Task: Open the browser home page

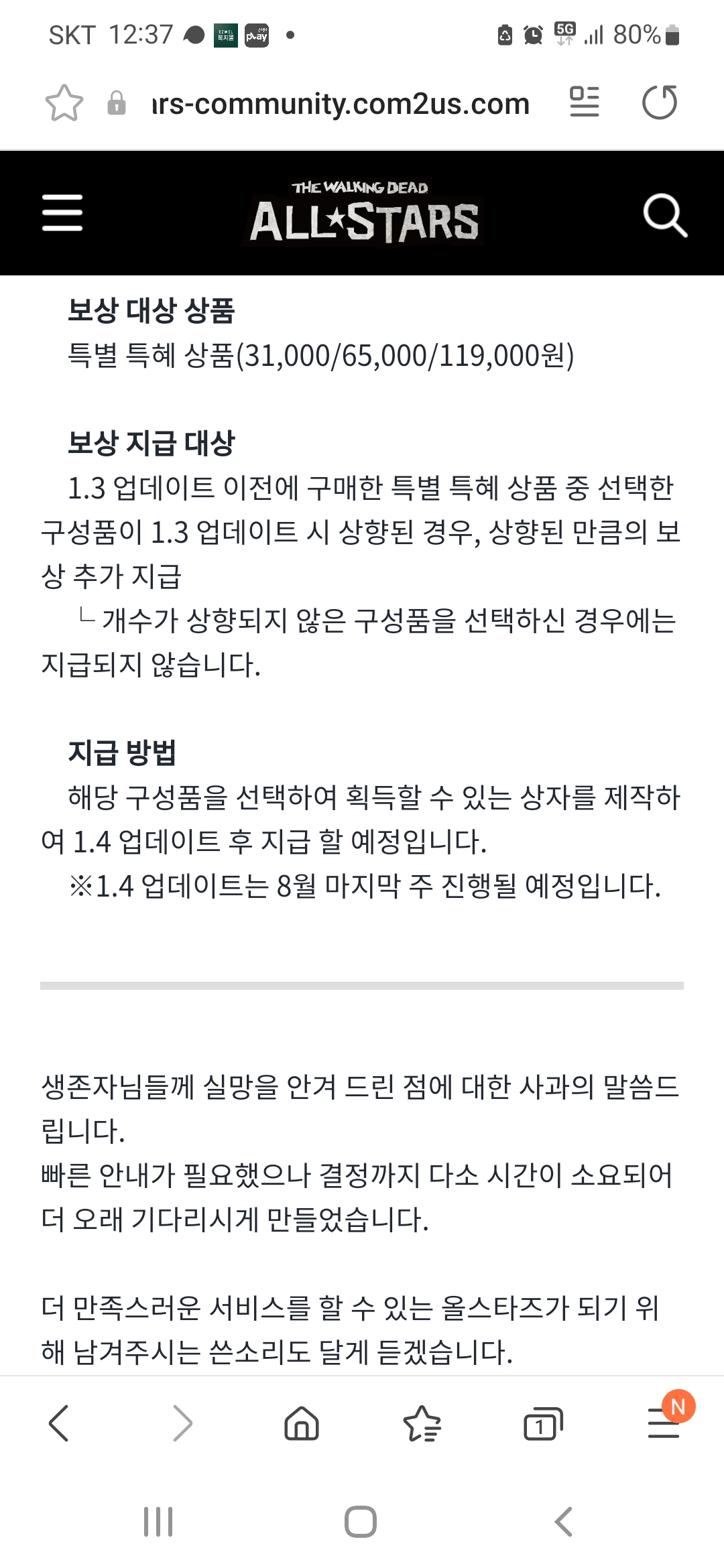Action: pos(302,1423)
